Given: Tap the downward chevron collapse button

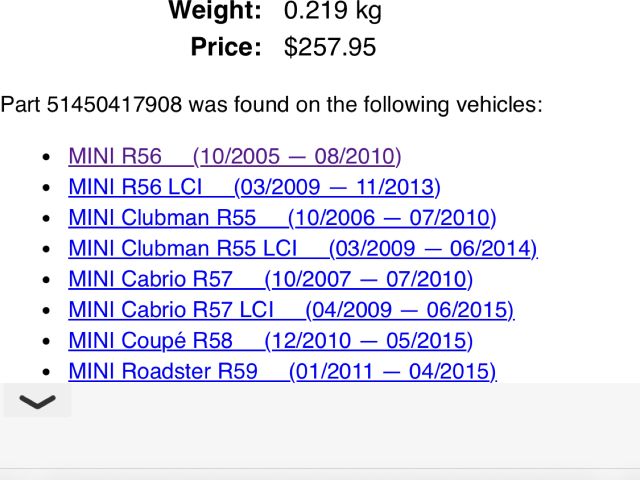Looking at the screenshot, I should (x=38, y=402).
